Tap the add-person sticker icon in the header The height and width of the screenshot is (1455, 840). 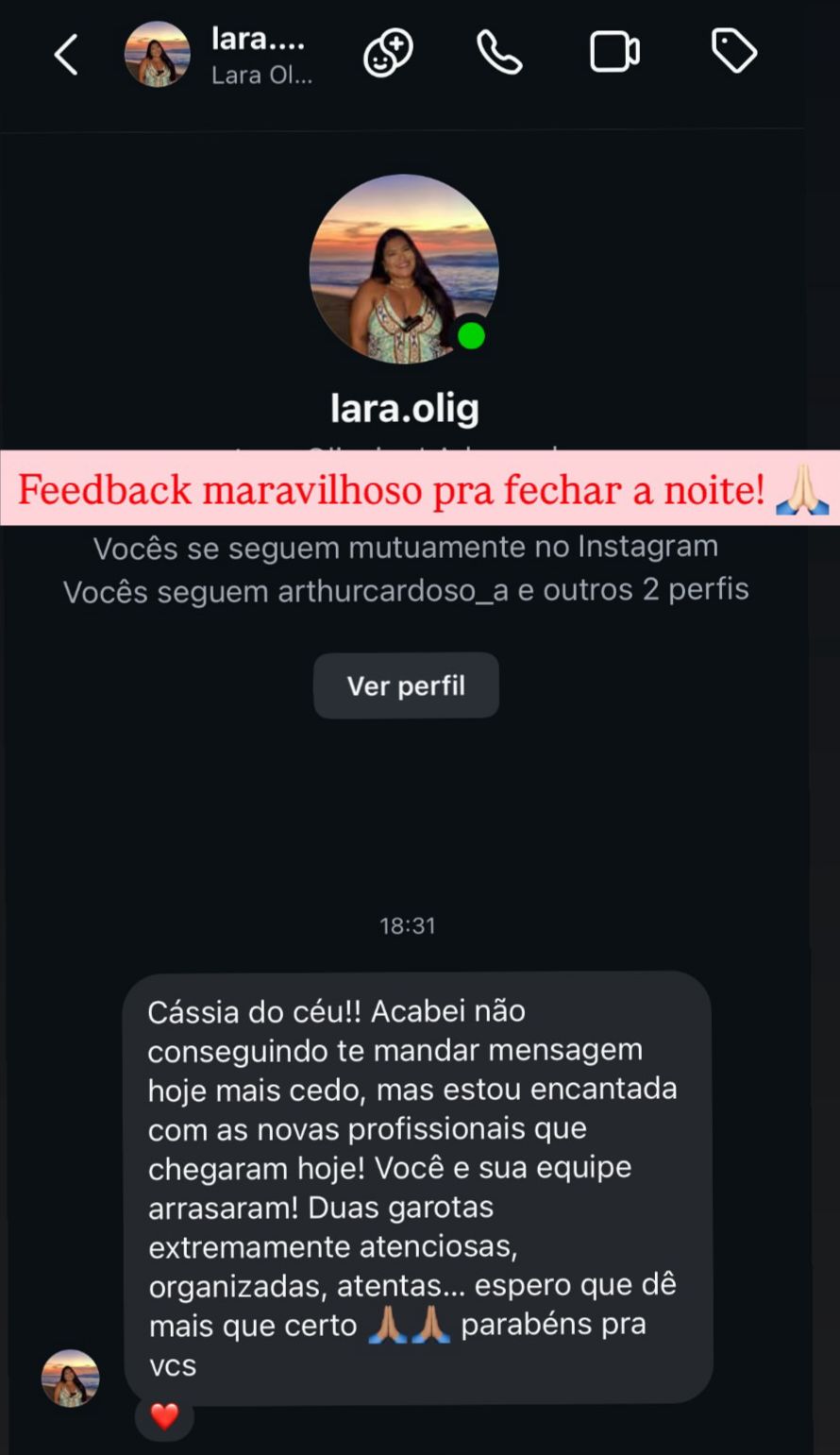tap(387, 54)
